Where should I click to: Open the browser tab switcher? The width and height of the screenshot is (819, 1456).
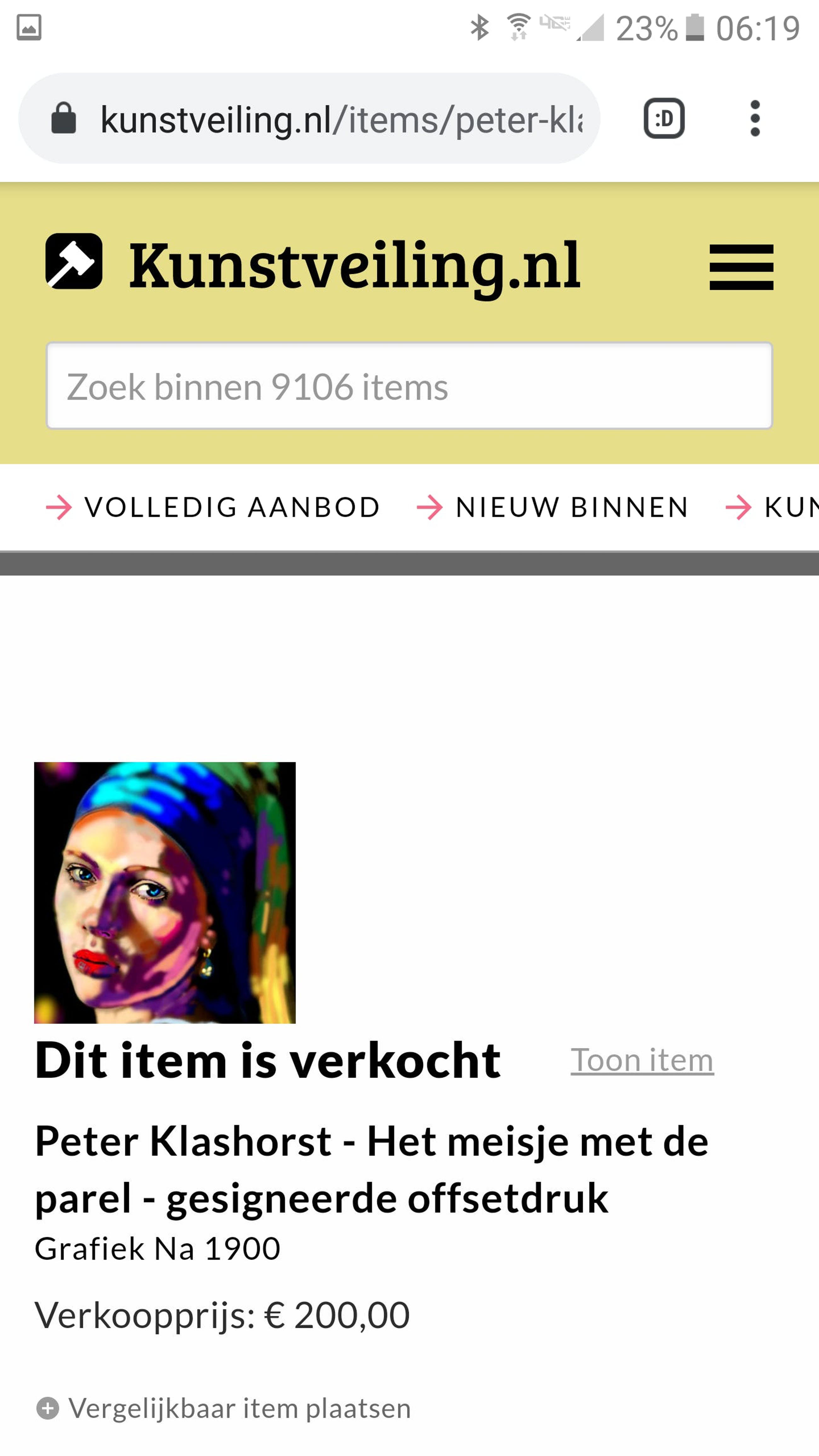click(x=664, y=118)
